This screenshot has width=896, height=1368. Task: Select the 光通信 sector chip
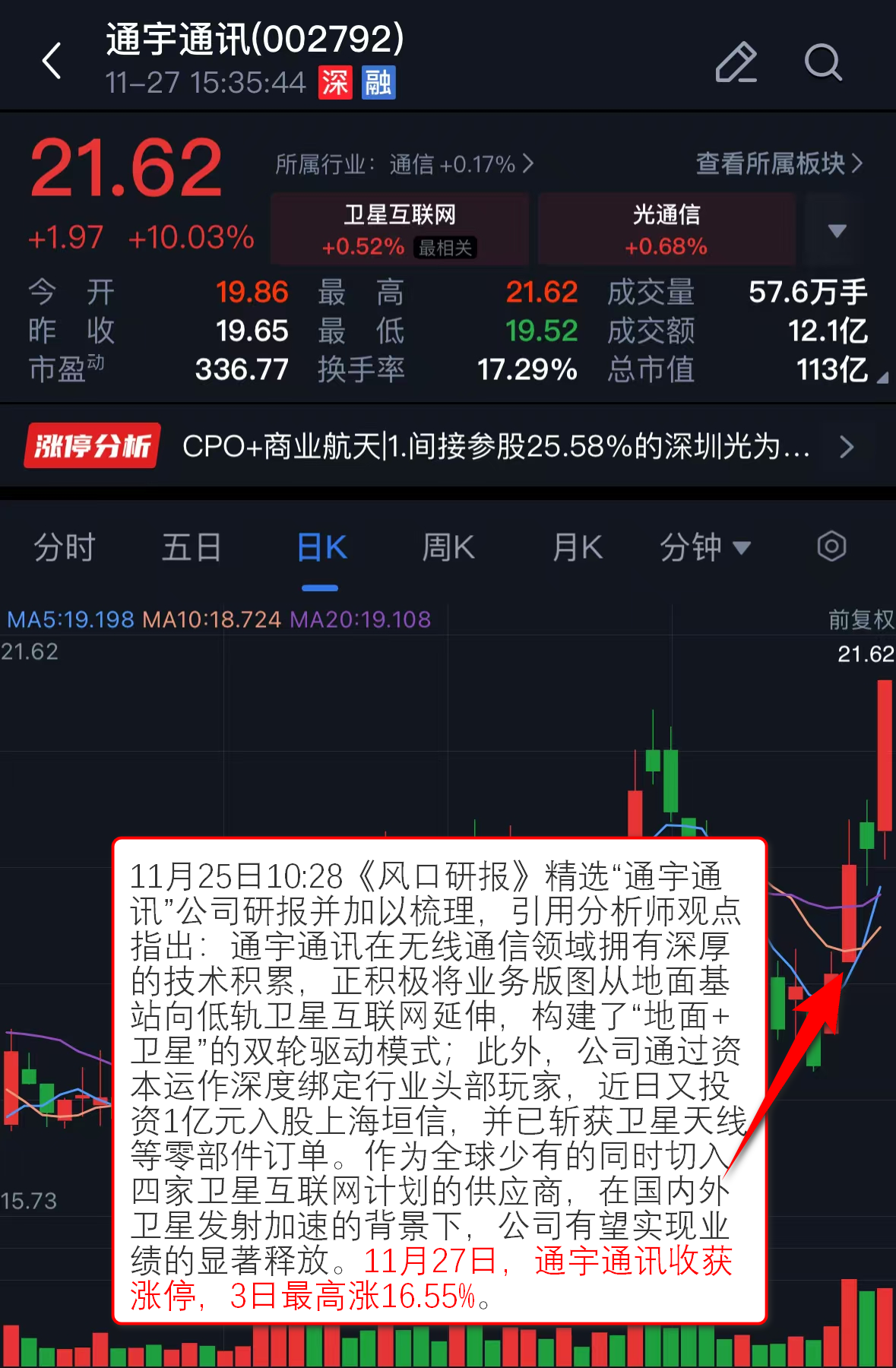[x=666, y=229]
